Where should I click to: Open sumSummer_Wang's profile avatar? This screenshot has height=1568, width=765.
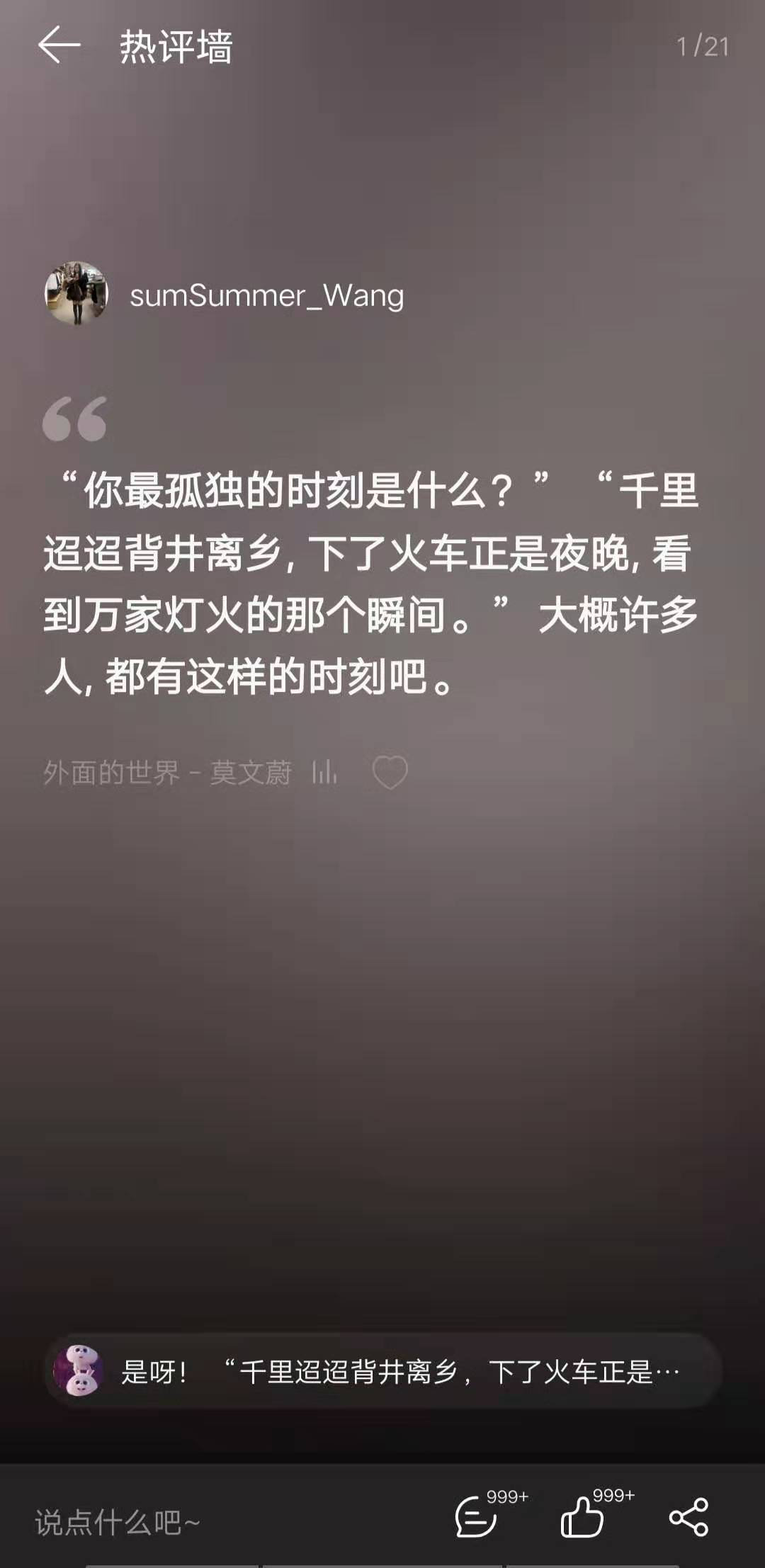pos(76,293)
